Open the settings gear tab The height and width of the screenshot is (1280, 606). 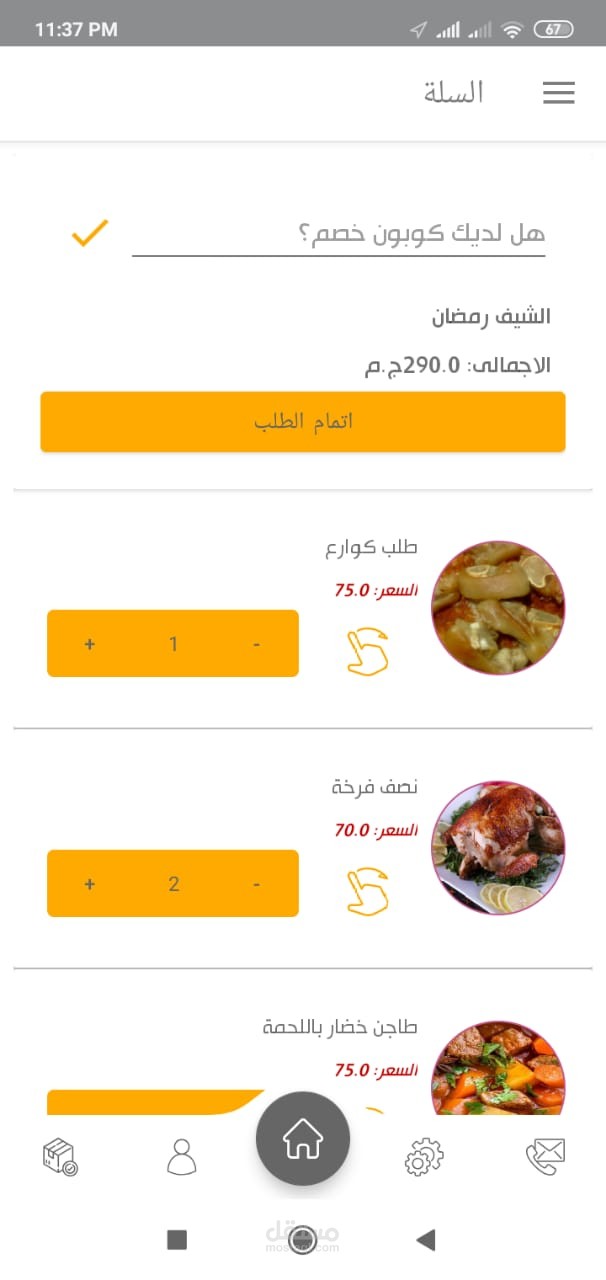(x=424, y=1157)
